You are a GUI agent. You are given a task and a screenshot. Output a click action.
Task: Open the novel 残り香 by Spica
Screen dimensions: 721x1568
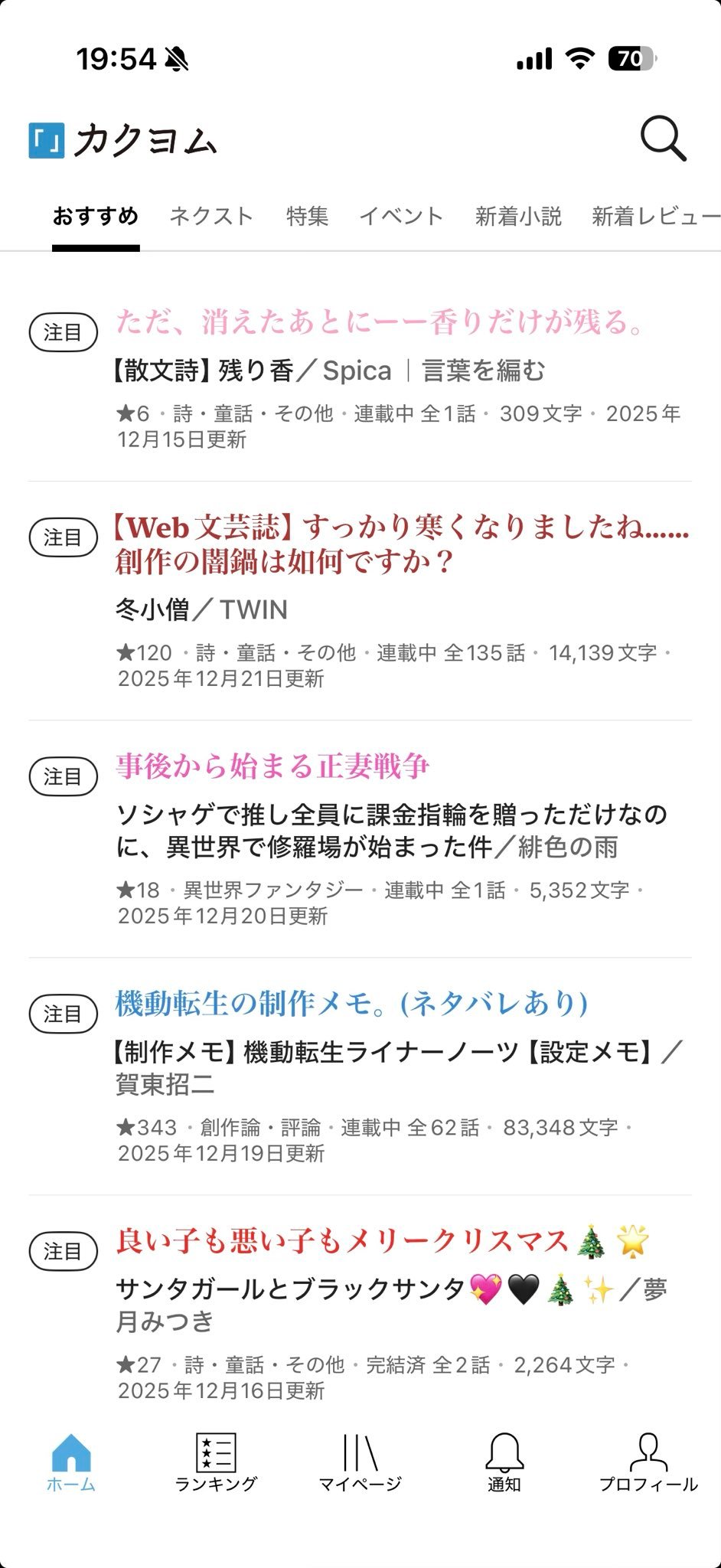329,371
